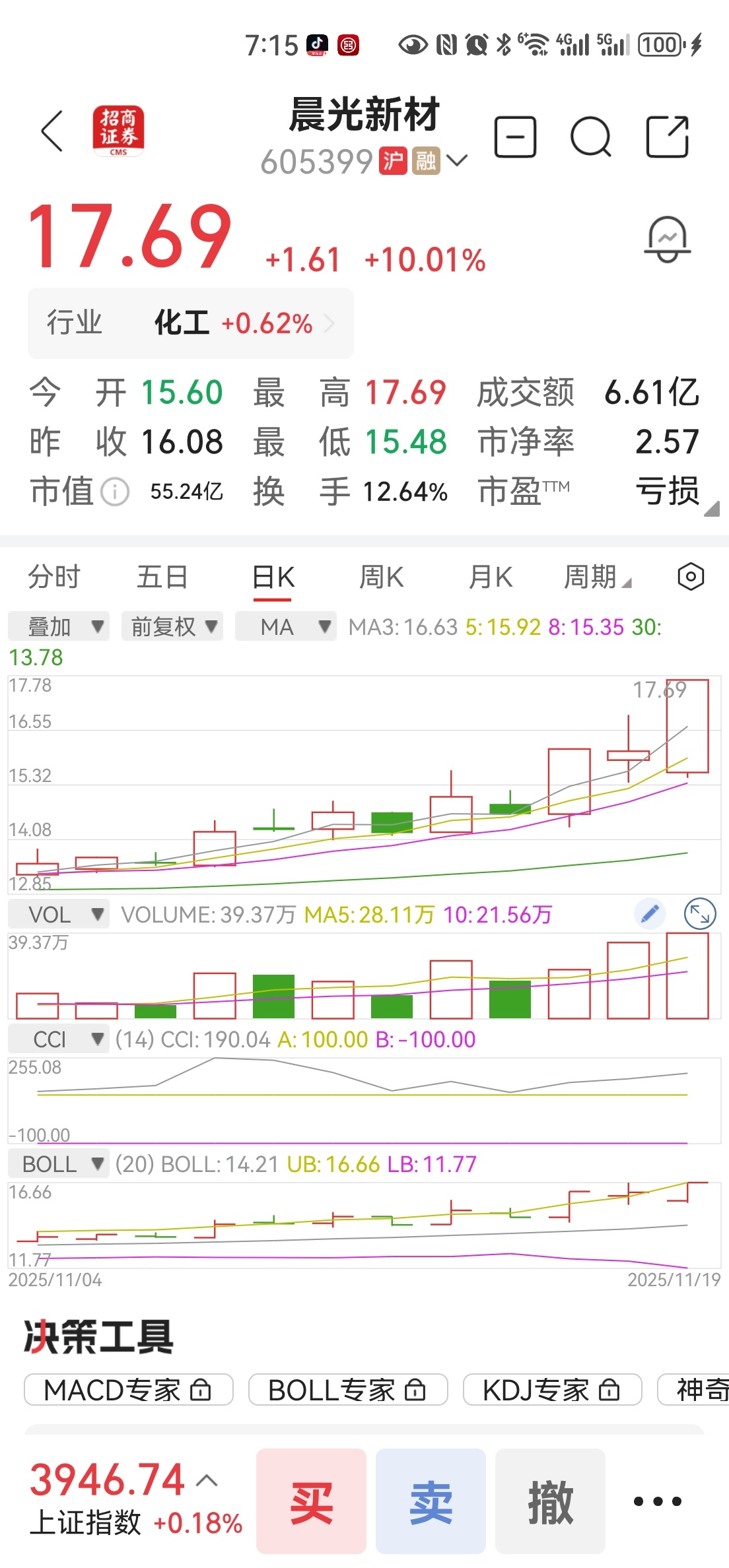This screenshot has height=1568, width=729.
Task: Open the 叠加 overlay dropdown
Action: pos(59,626)
